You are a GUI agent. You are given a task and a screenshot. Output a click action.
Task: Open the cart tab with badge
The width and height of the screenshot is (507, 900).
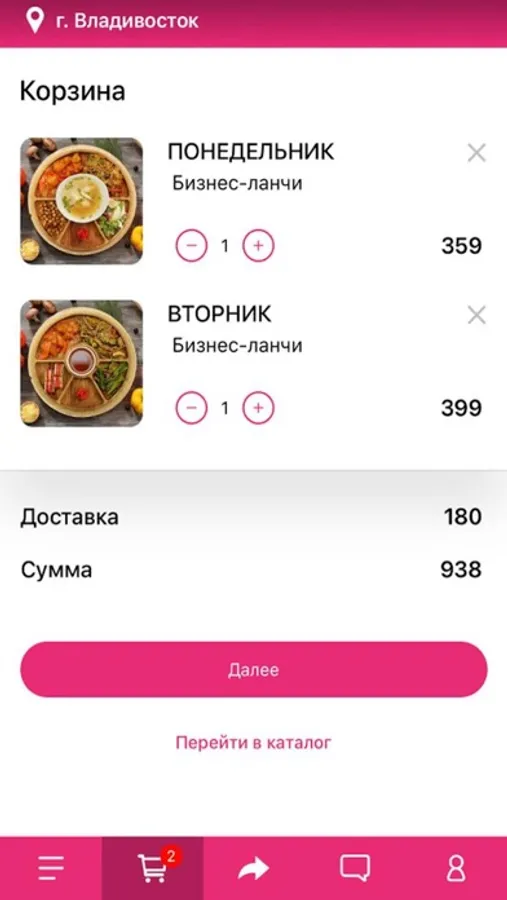(x=153, y=868)
